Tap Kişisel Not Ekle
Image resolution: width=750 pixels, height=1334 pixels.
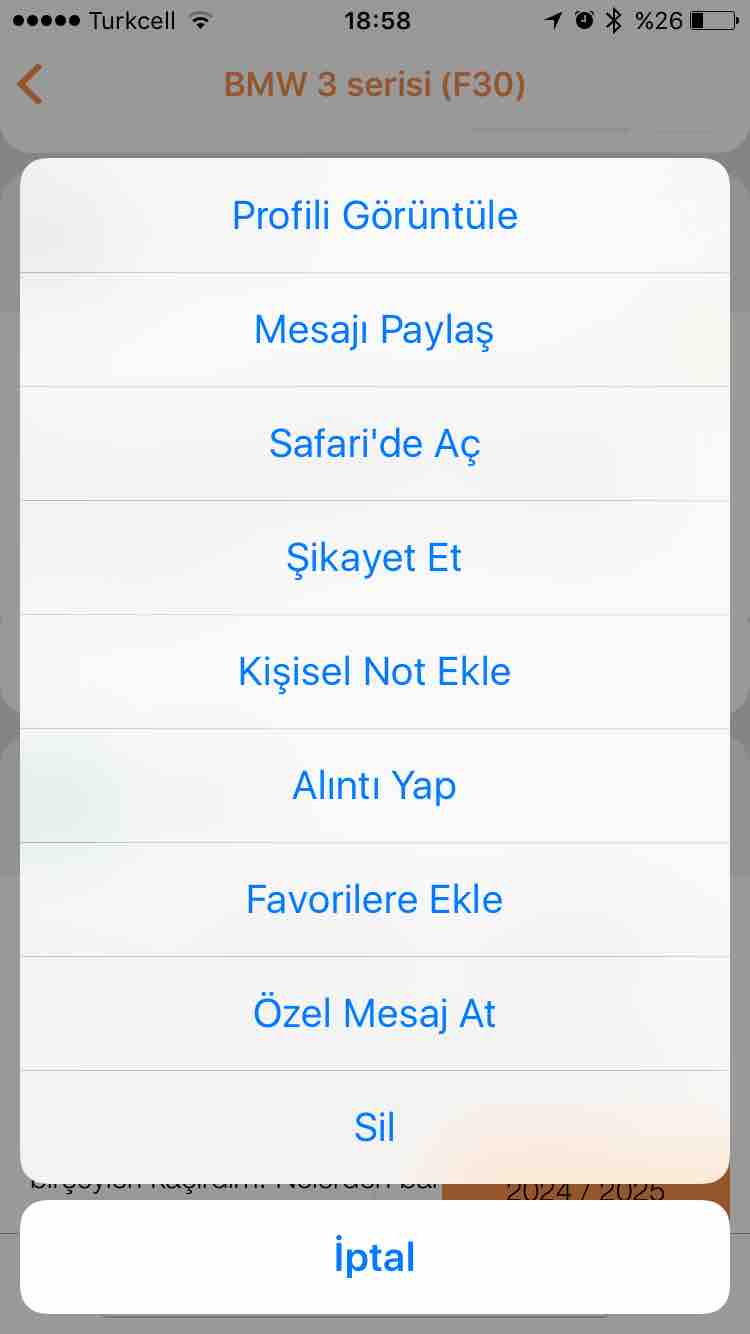tap(375, 671)
